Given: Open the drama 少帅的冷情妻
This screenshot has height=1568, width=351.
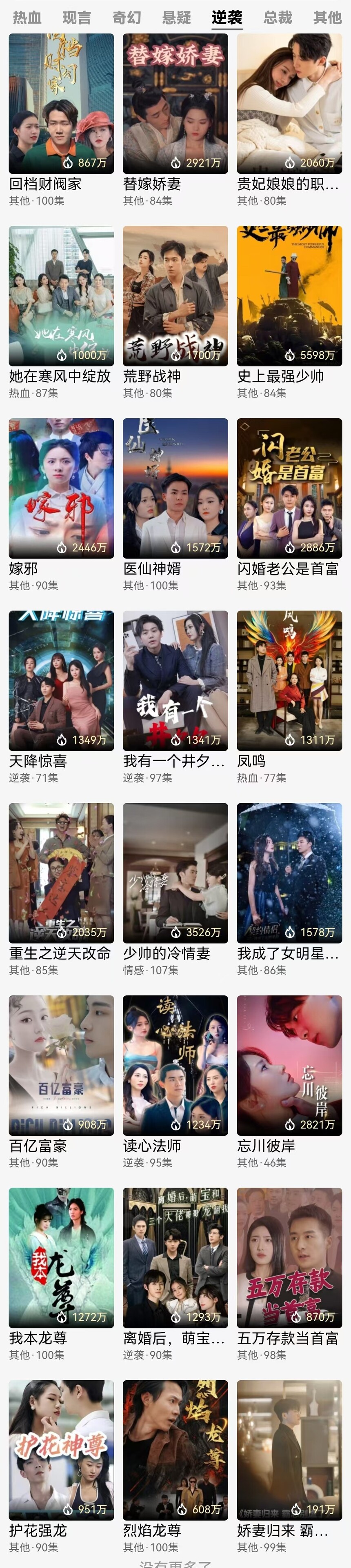Looking at the screenshot, I should click(175, 873).
